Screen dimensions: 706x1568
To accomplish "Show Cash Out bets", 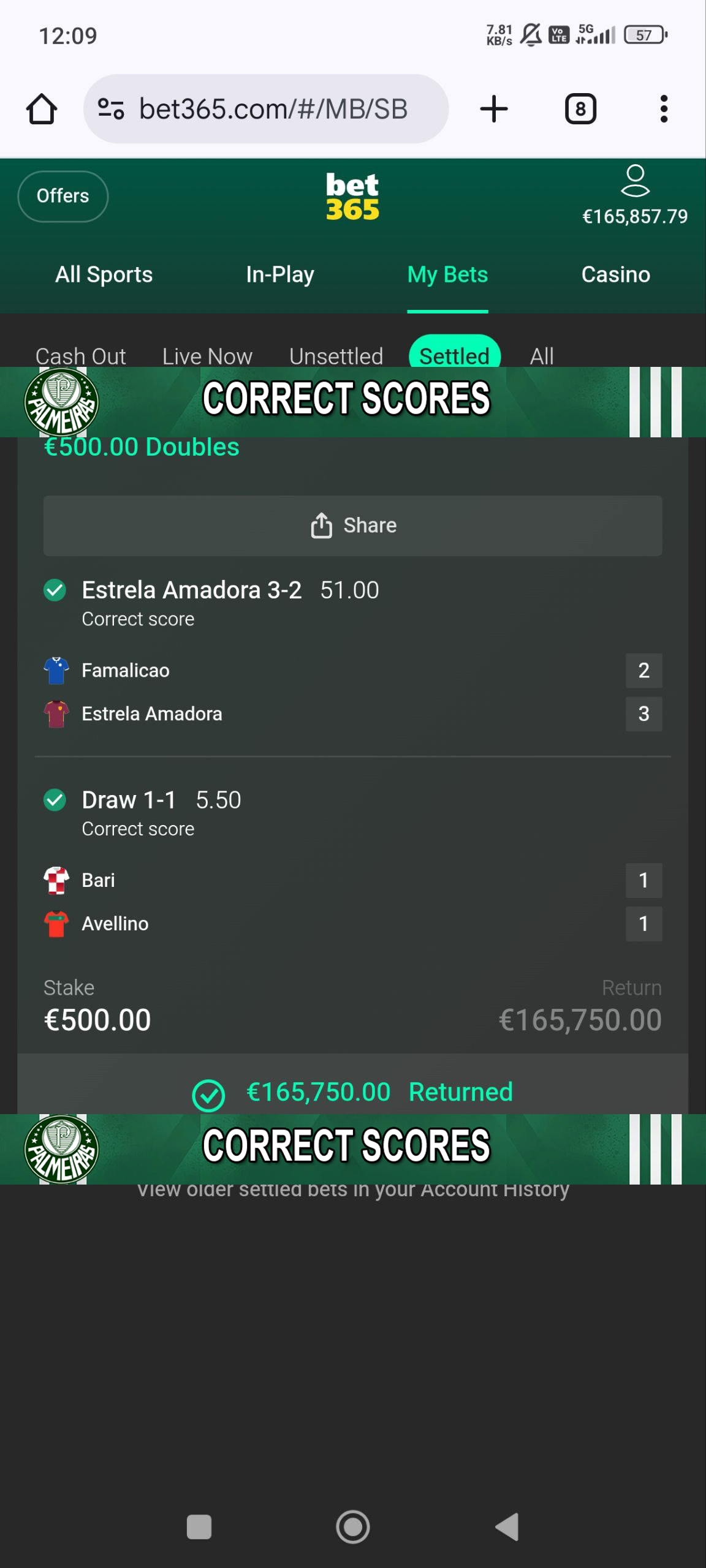I will click(80, 355).
